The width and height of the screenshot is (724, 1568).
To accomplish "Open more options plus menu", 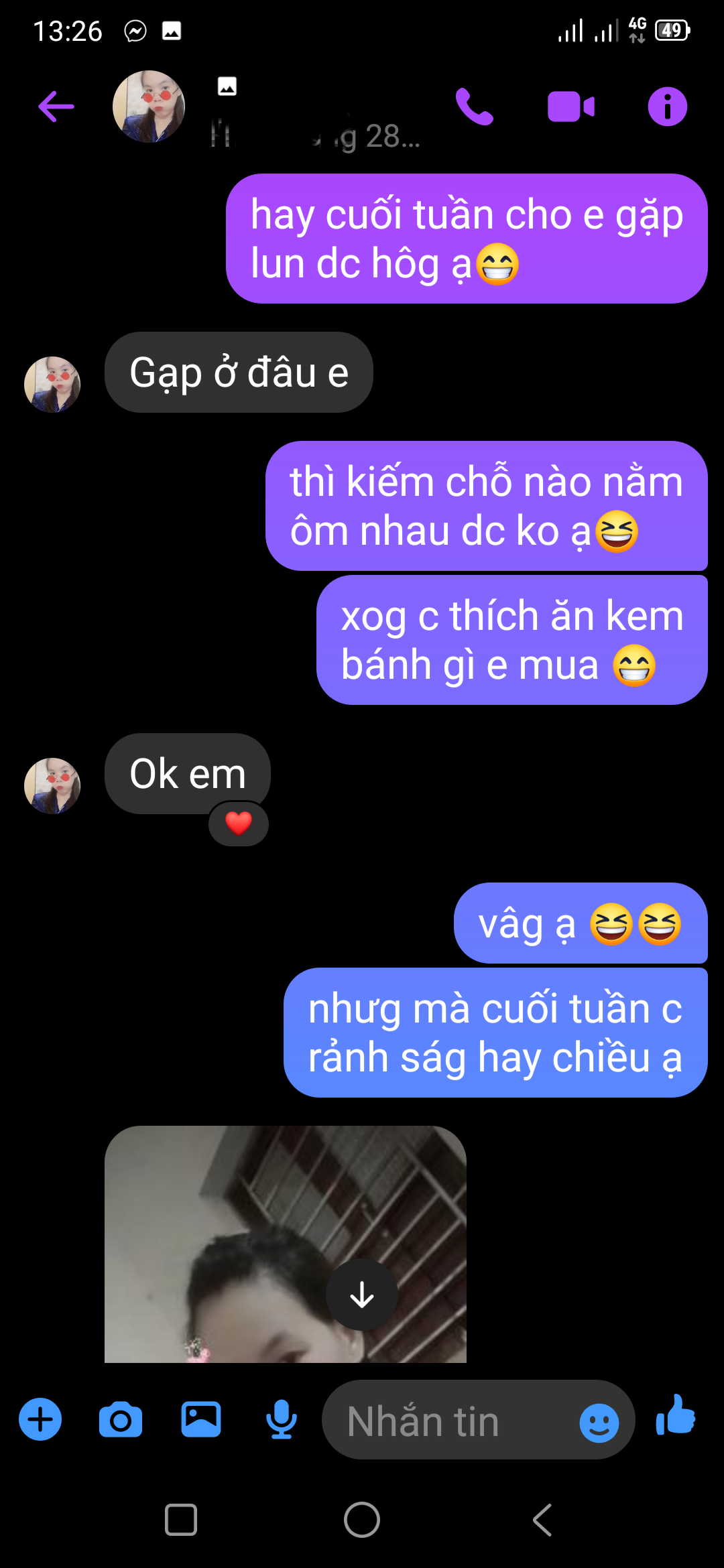I will pyautogui.click(x=40, y=1419).
